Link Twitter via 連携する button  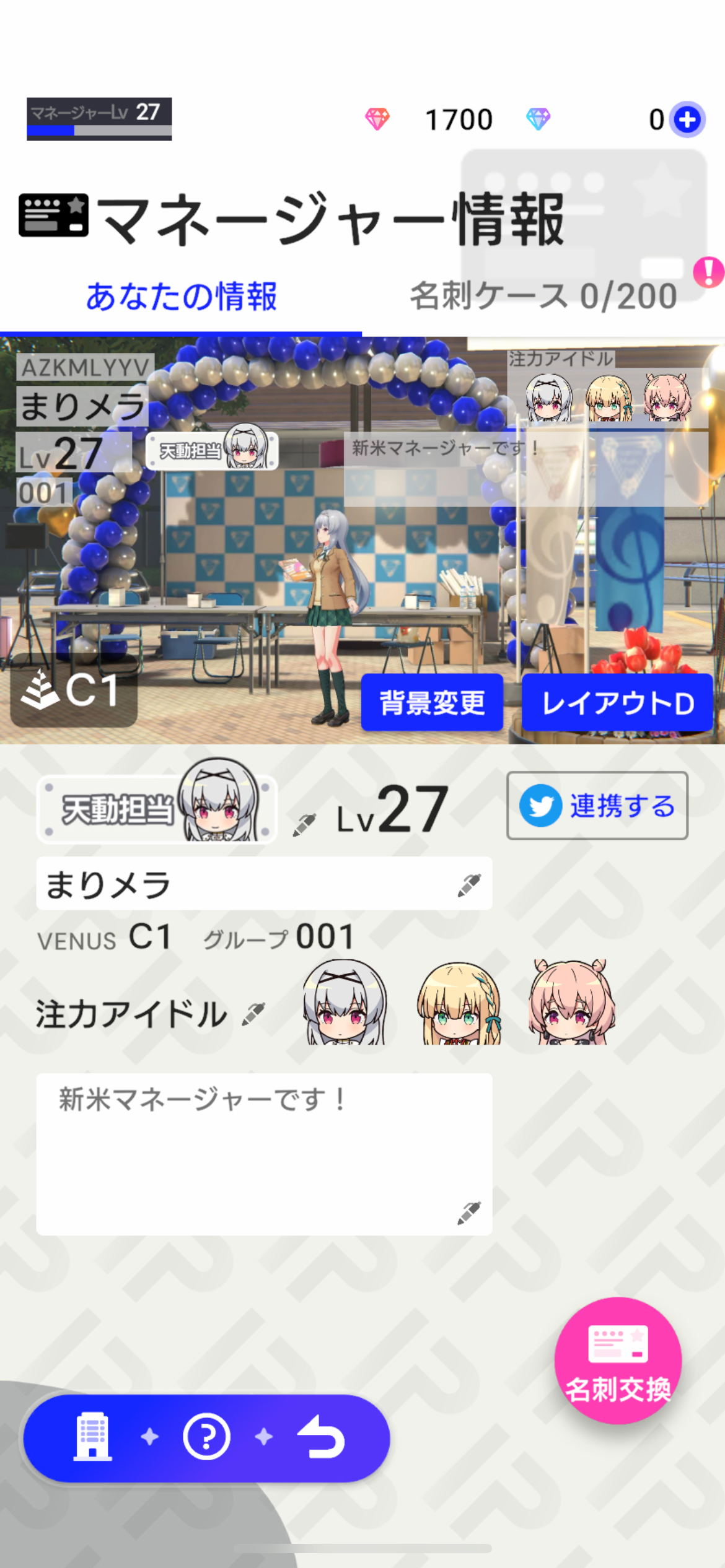597,806
